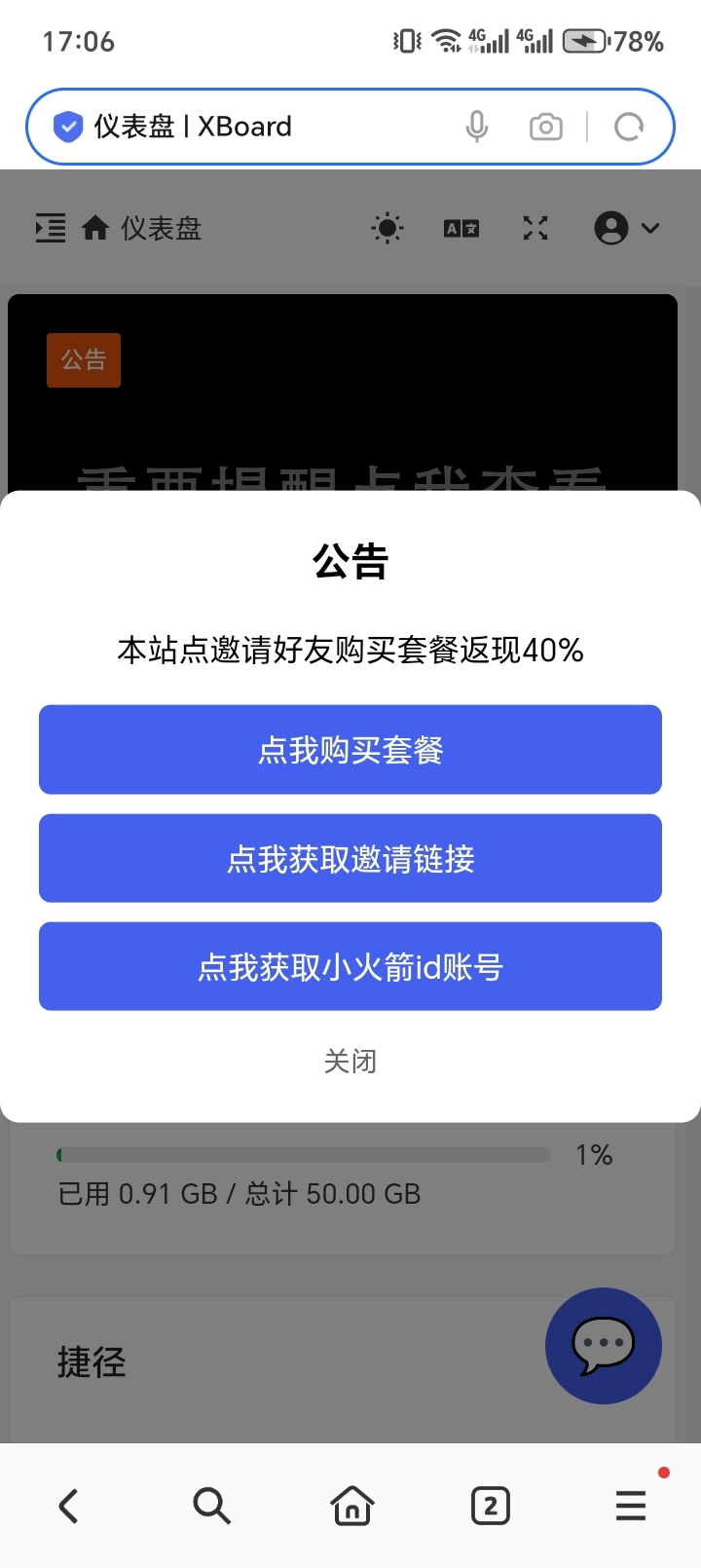Open the browser hamburger menu
This screenshot has height=1568, width=701.
[631, 1506]
